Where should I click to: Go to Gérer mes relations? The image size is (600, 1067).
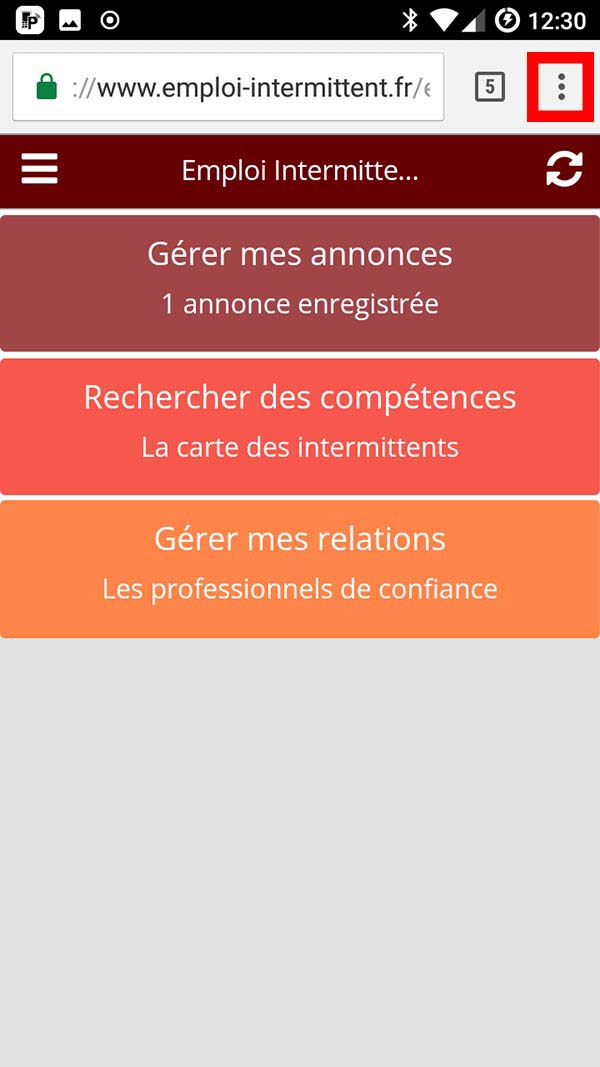coord(300,568)
